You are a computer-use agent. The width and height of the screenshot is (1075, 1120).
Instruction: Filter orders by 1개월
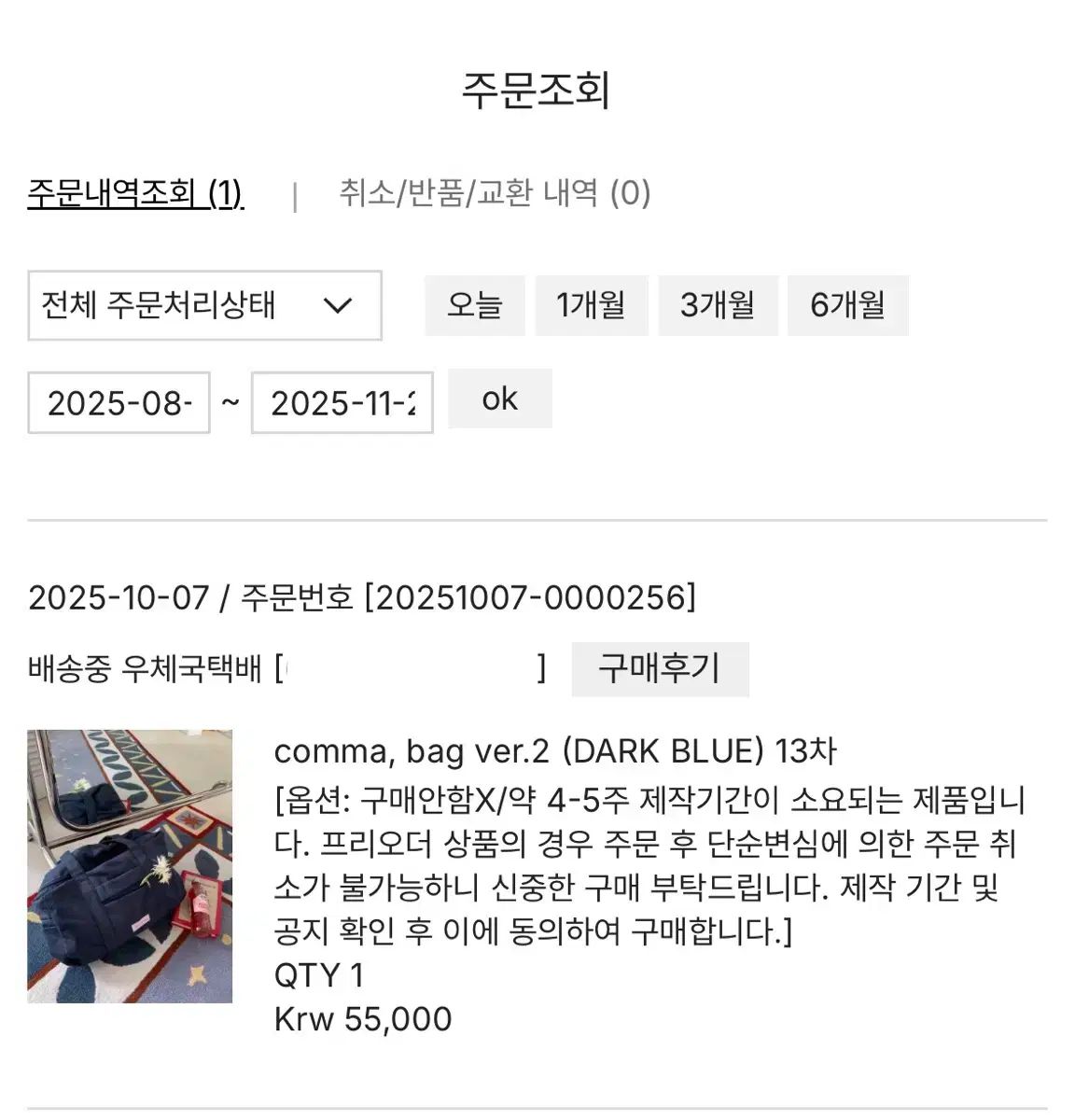(591, 305)
